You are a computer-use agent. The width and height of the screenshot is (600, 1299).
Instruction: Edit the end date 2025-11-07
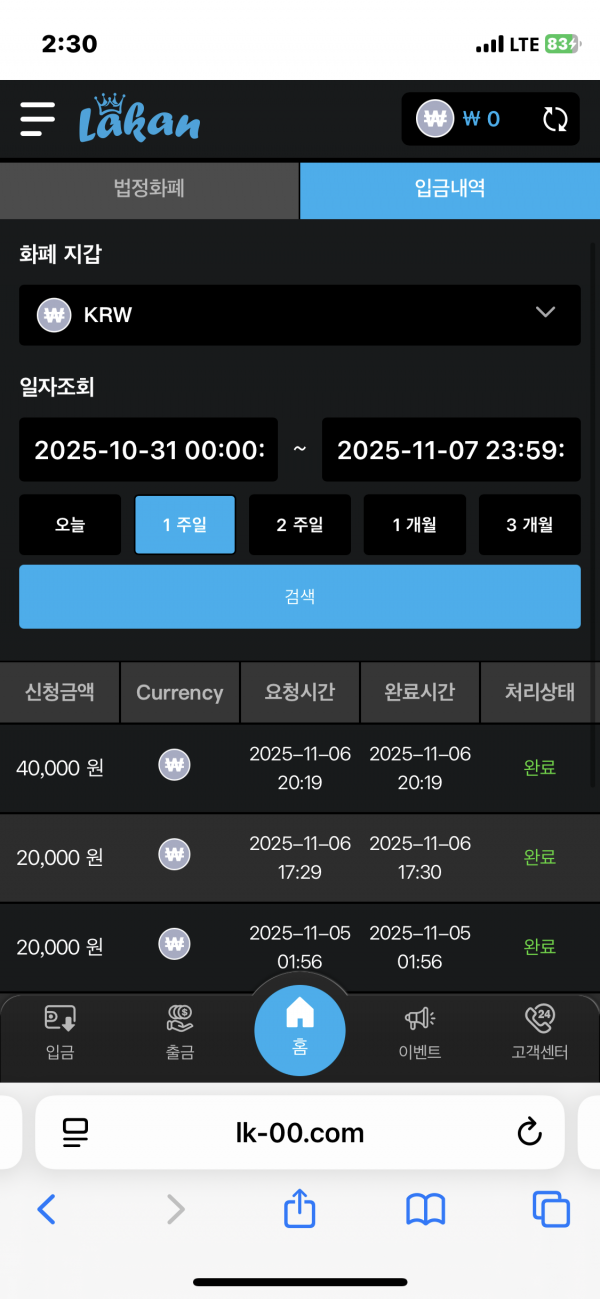pyautogui.click(x=451, y=450)
